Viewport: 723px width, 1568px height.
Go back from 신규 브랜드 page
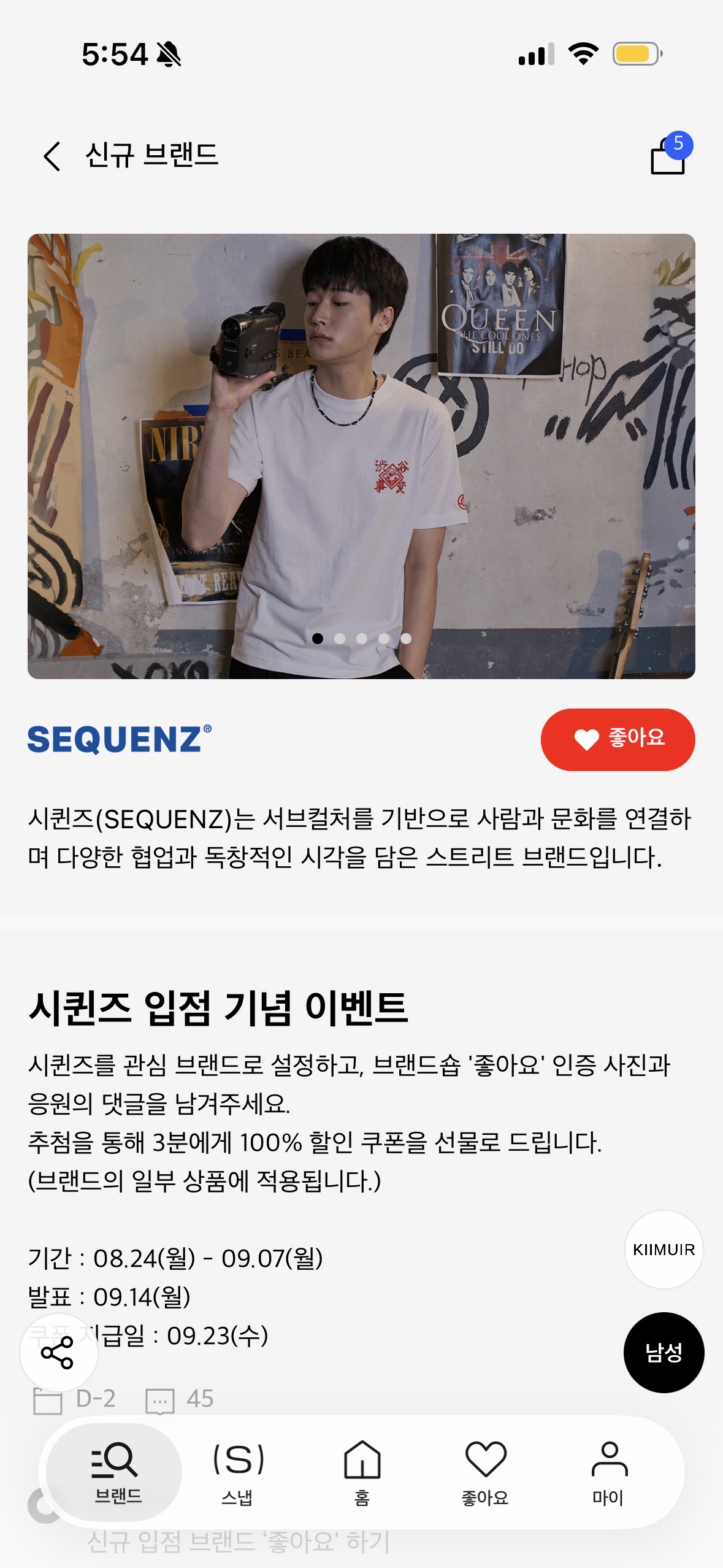(x=52, y=156)
